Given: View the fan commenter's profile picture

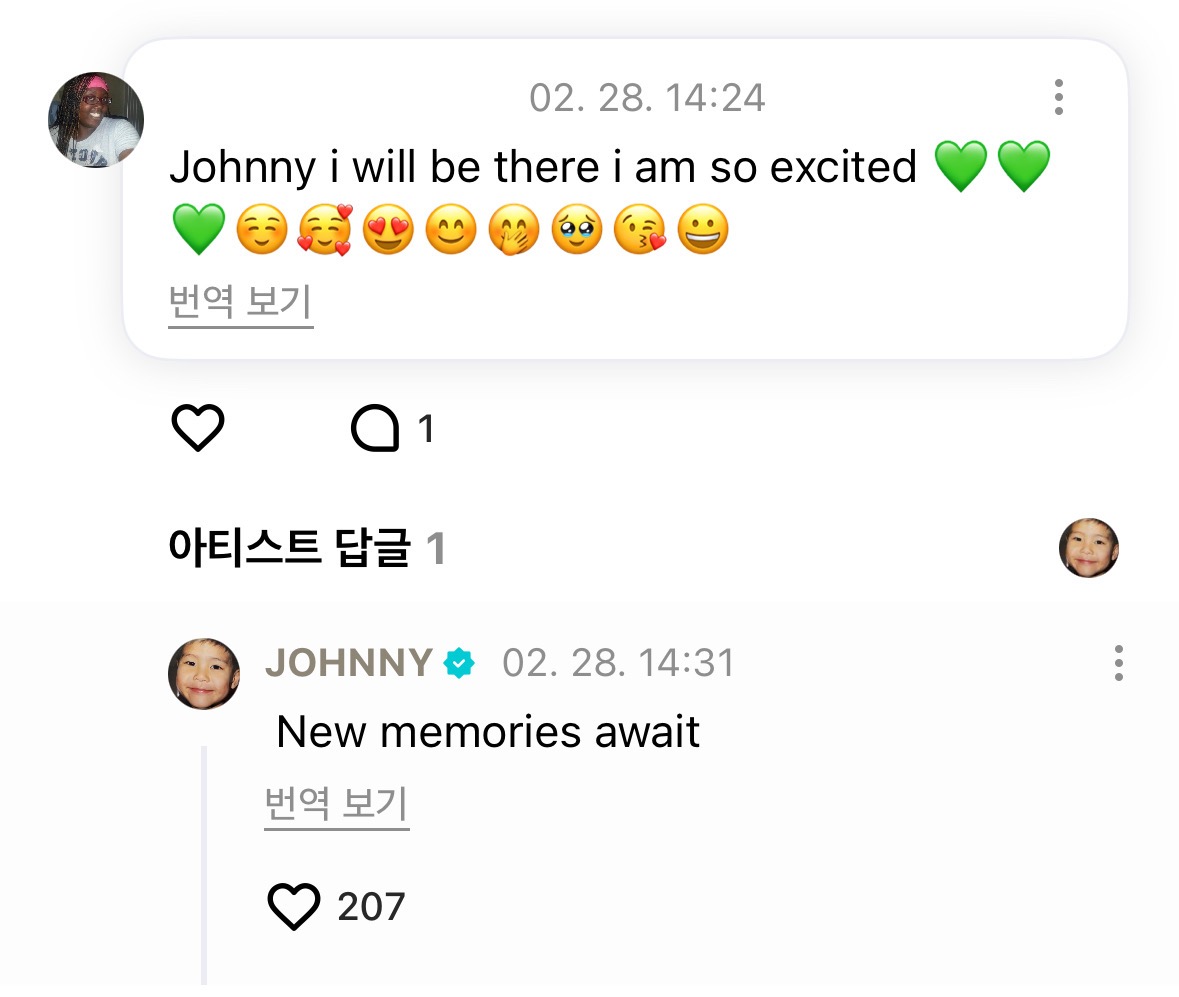Looking at the screenshot, I should click(96, 120).
